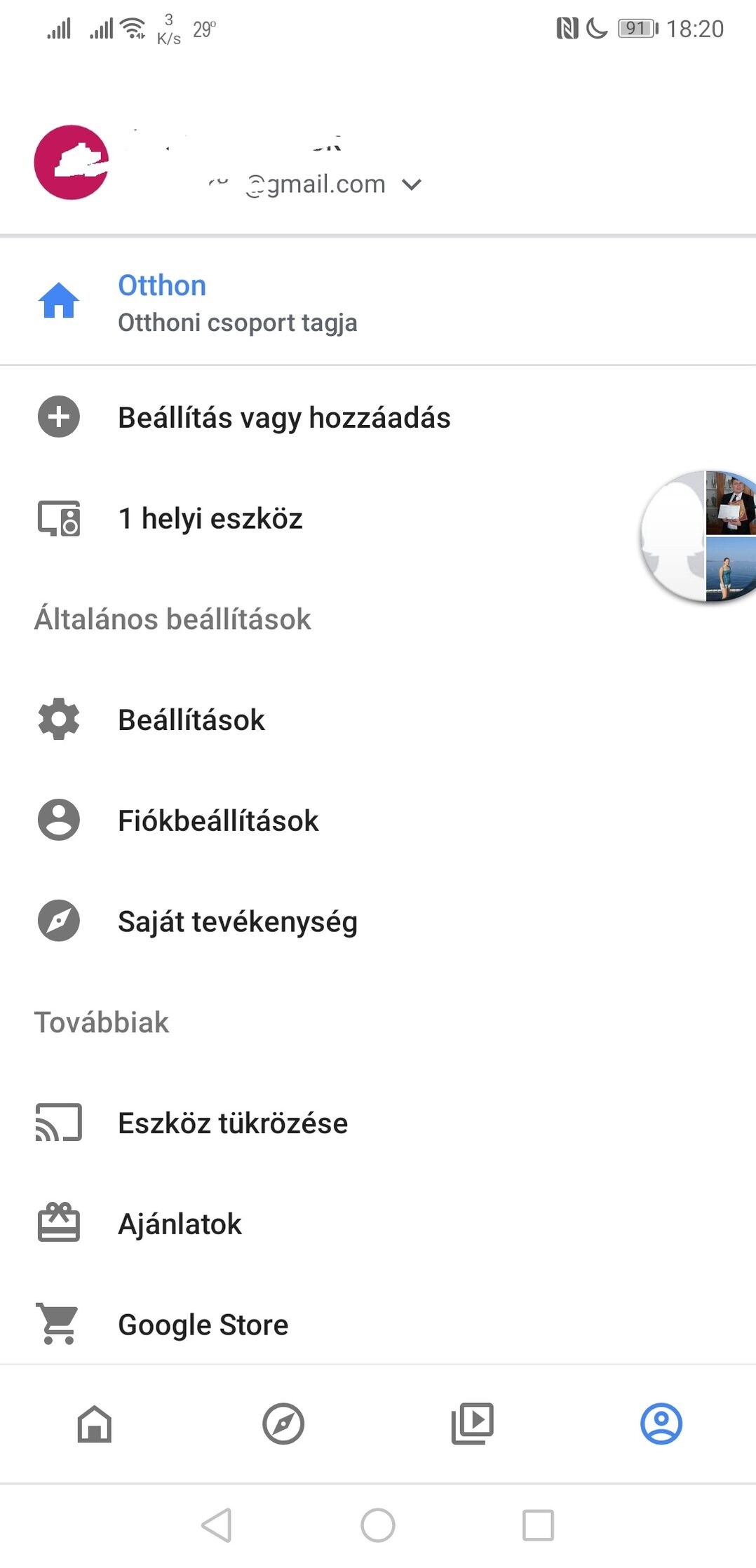Switch to the home tab in bottom bar

(95, 1424)
